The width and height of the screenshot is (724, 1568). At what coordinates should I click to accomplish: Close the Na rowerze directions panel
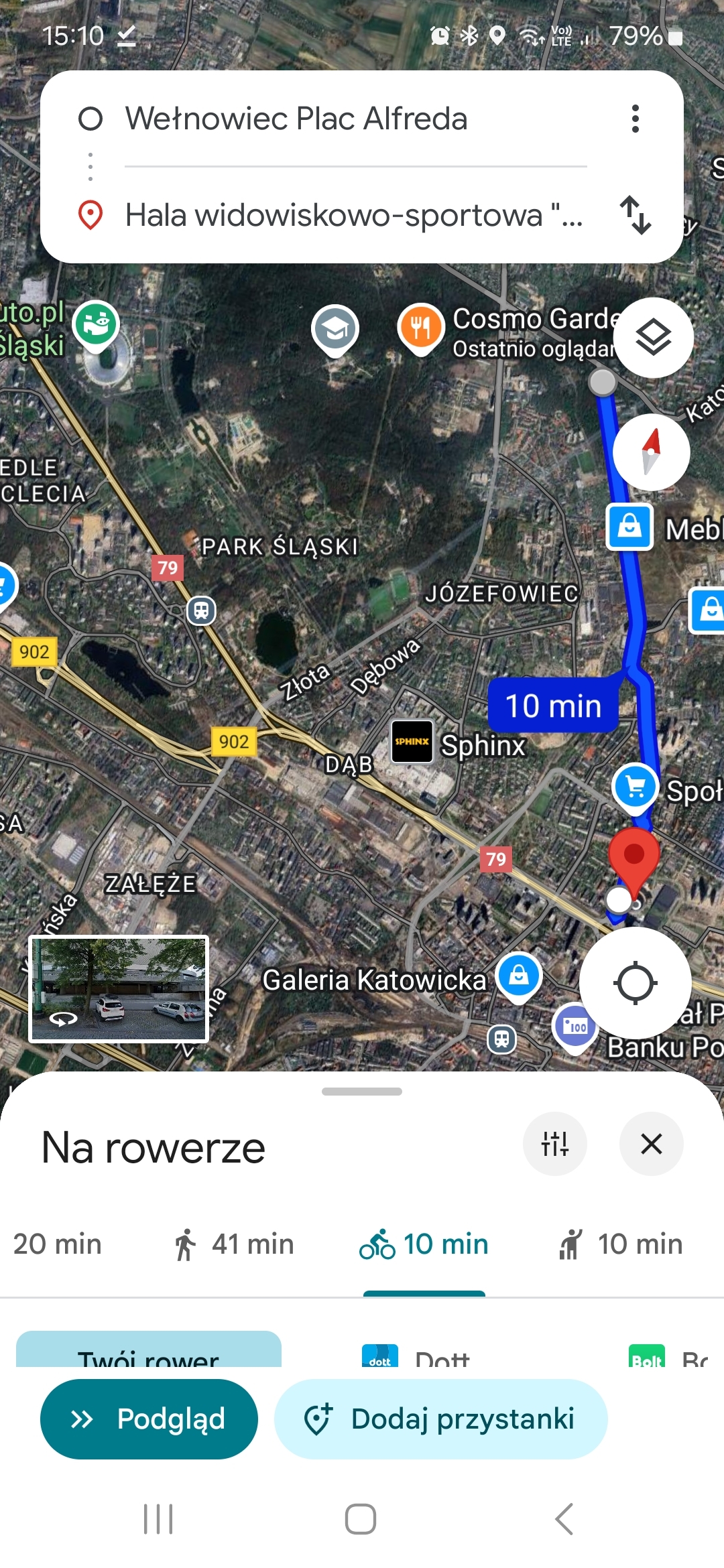pos(651,1144)
